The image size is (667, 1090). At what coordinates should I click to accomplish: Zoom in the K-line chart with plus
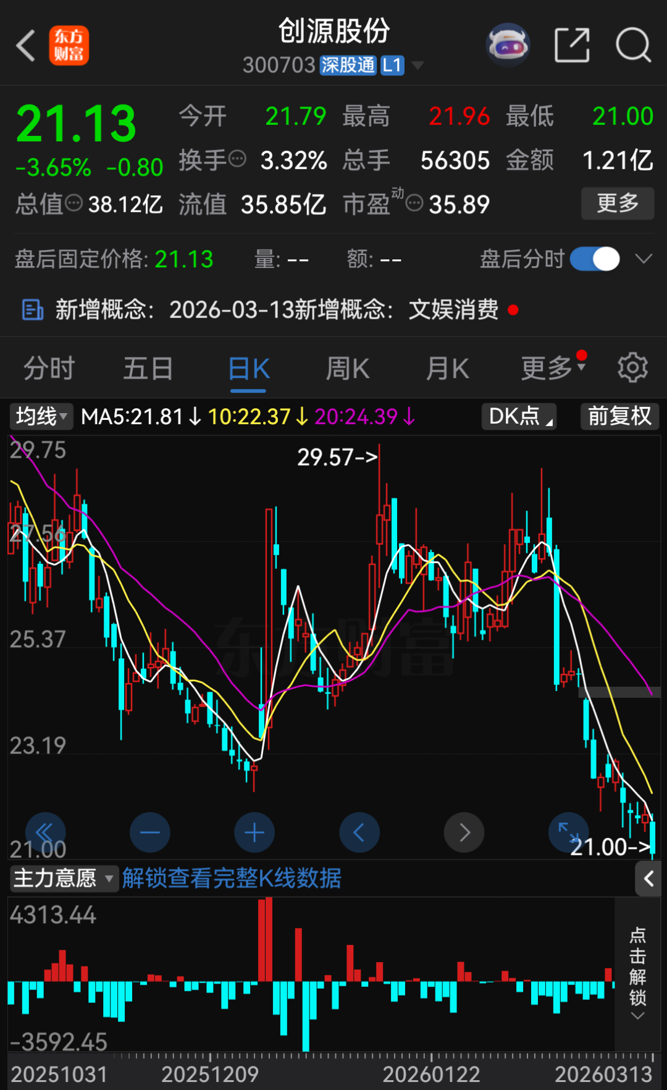click(x=254, y=831)
